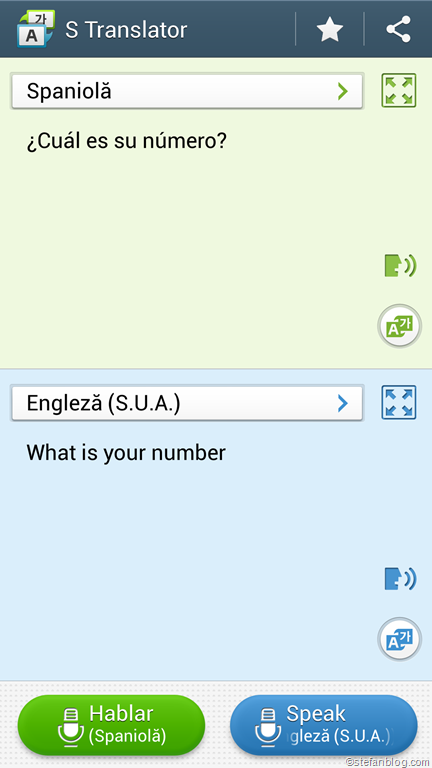This screenshot has width=432, height=768.
Task: Open the Engleză (S.U.A.) language dropdown
Action: click(187, 403)
